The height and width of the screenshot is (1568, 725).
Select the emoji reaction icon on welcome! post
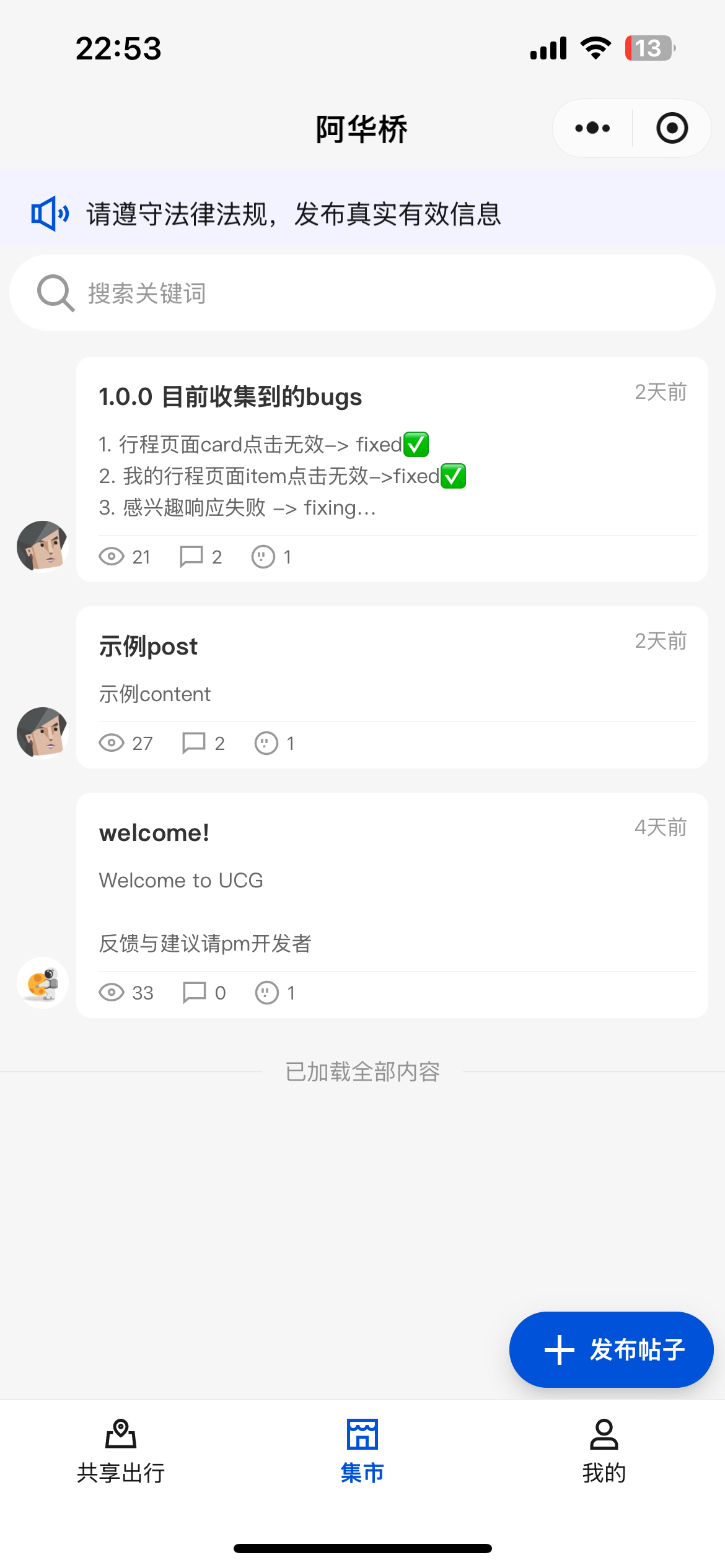tap(266, 992)
